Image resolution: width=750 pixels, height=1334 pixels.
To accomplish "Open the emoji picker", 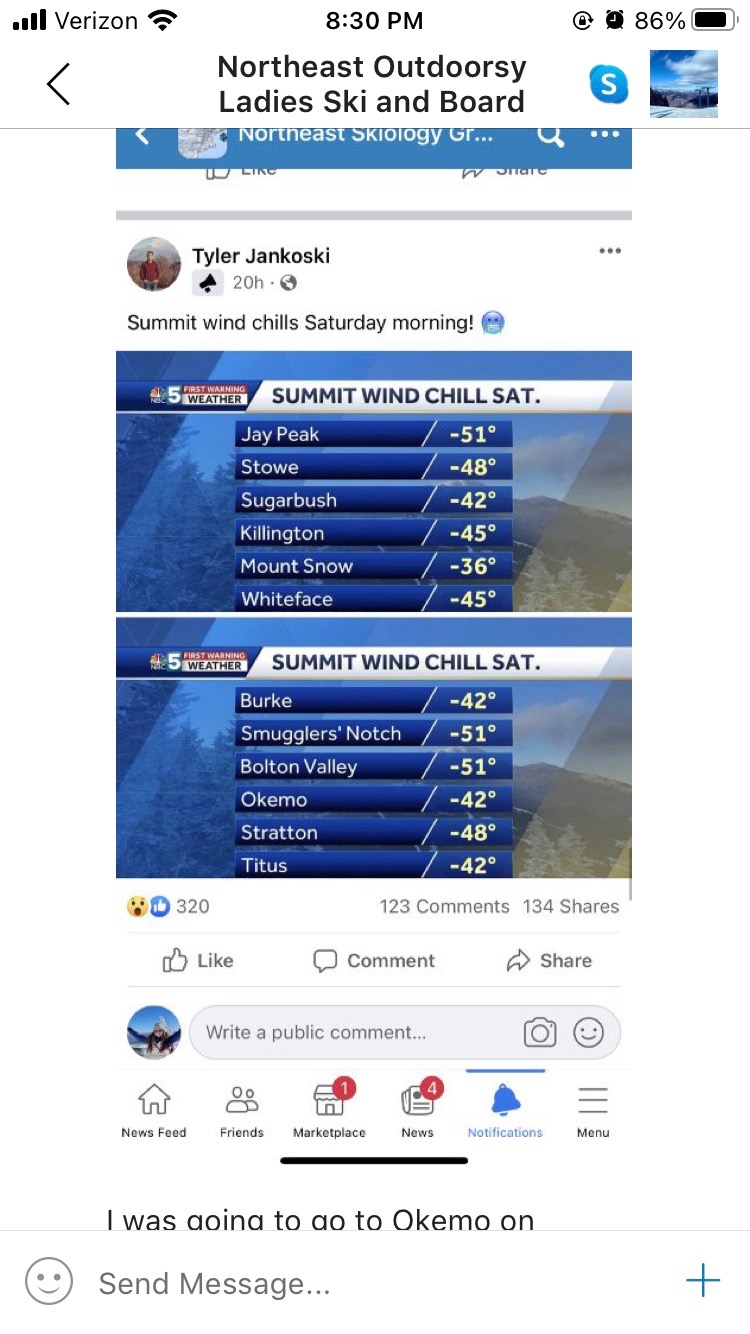I will (x=49, y=1281).
